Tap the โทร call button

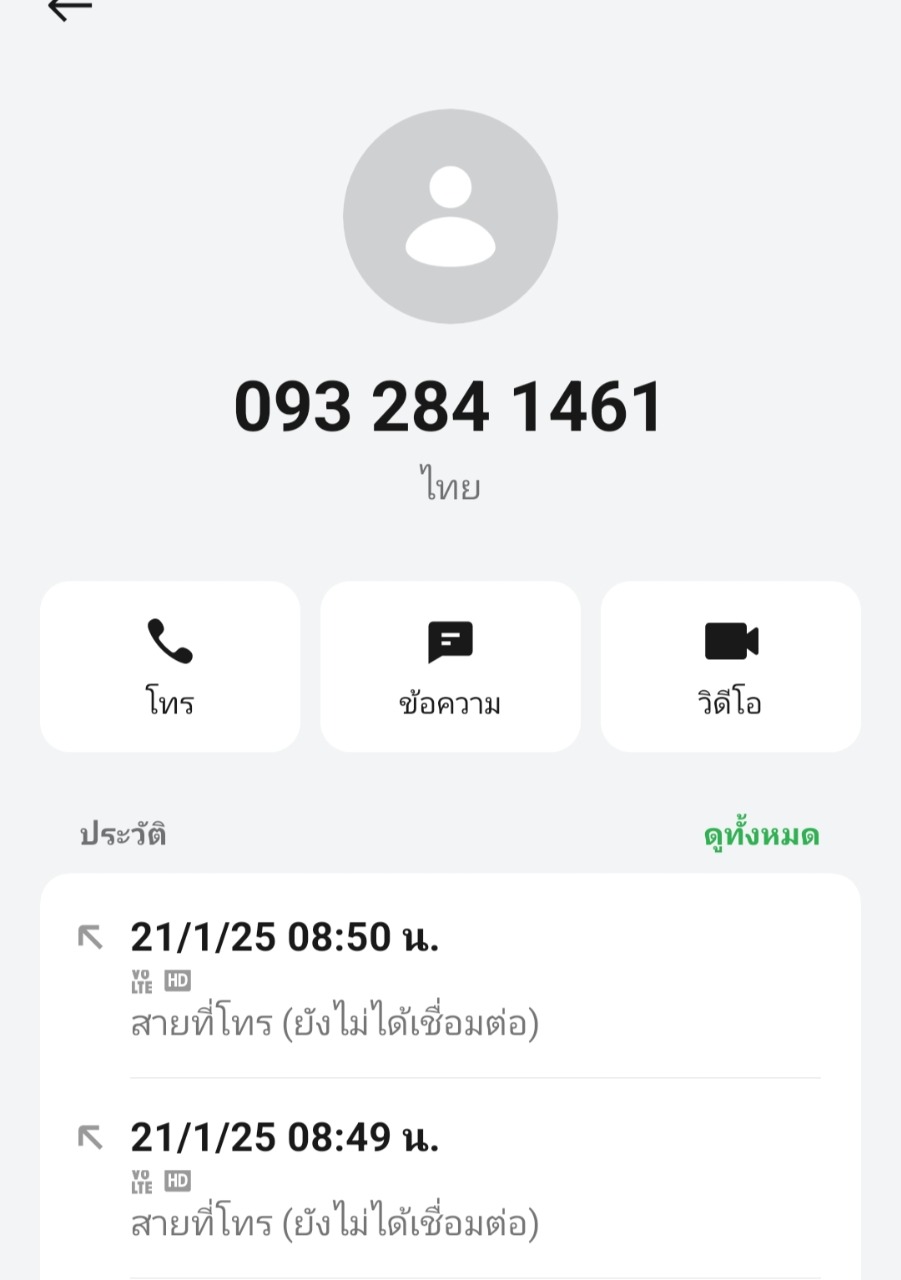pos(170,666)
